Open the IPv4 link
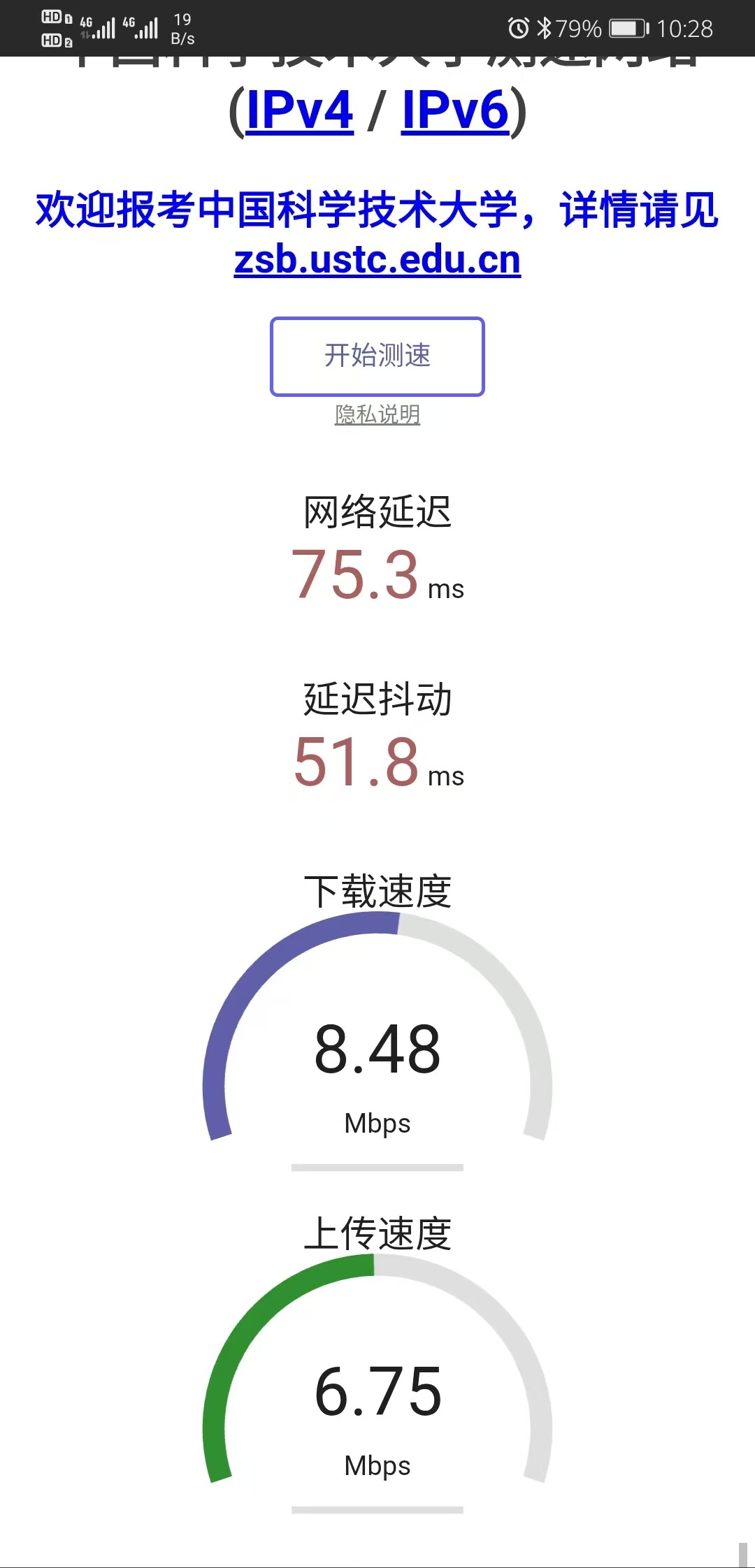 click(x=300, y=110)
